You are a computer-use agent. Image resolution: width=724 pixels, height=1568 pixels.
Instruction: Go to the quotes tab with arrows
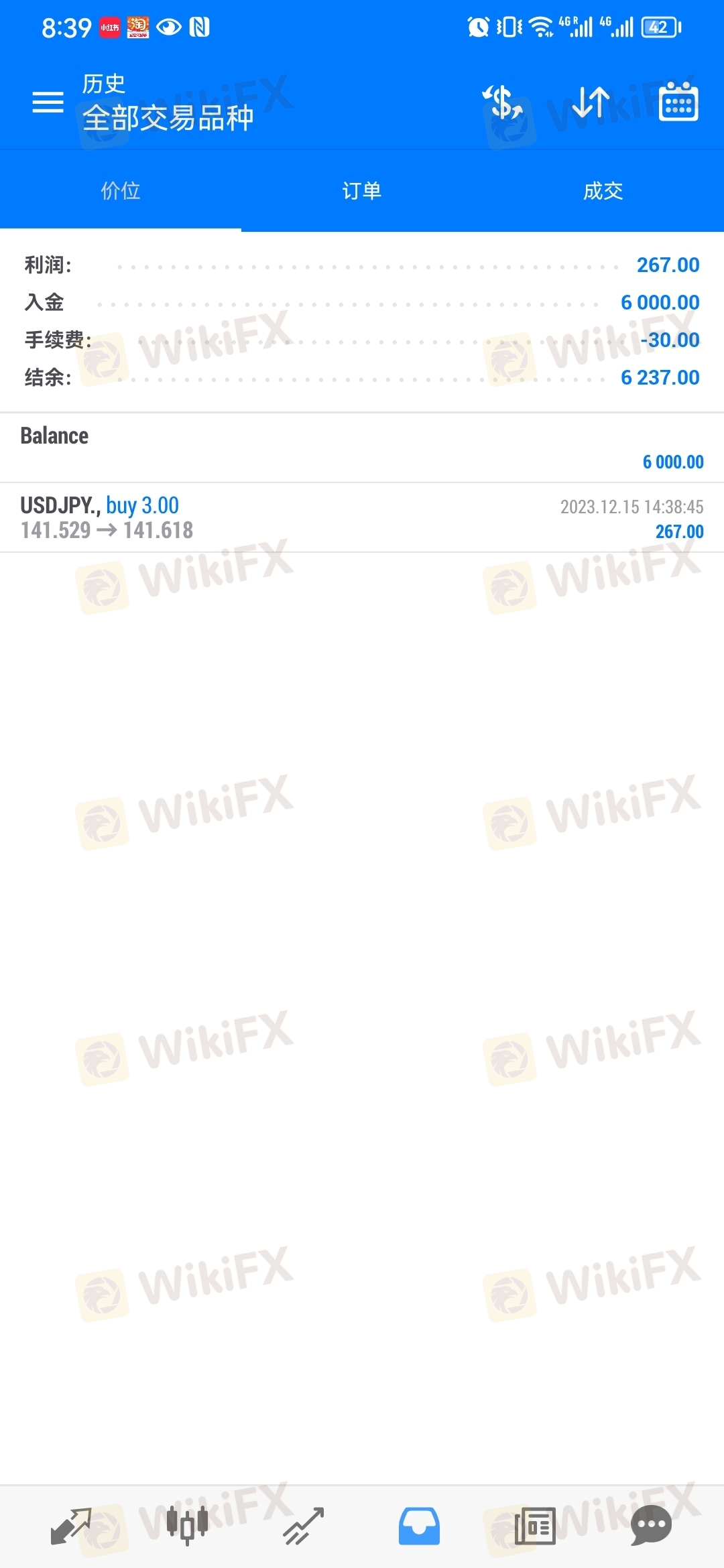coord(70,1526)
